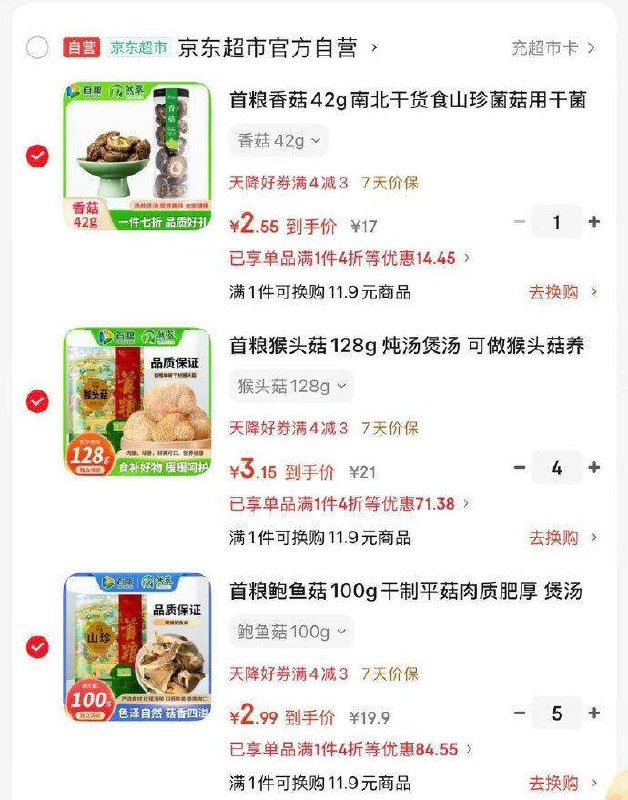Expand the 猴头菇 128g spec dropdown
Image resolution: width=628 pixels, height=800 pixels.
pyautogui.click(x=291, y=386)
